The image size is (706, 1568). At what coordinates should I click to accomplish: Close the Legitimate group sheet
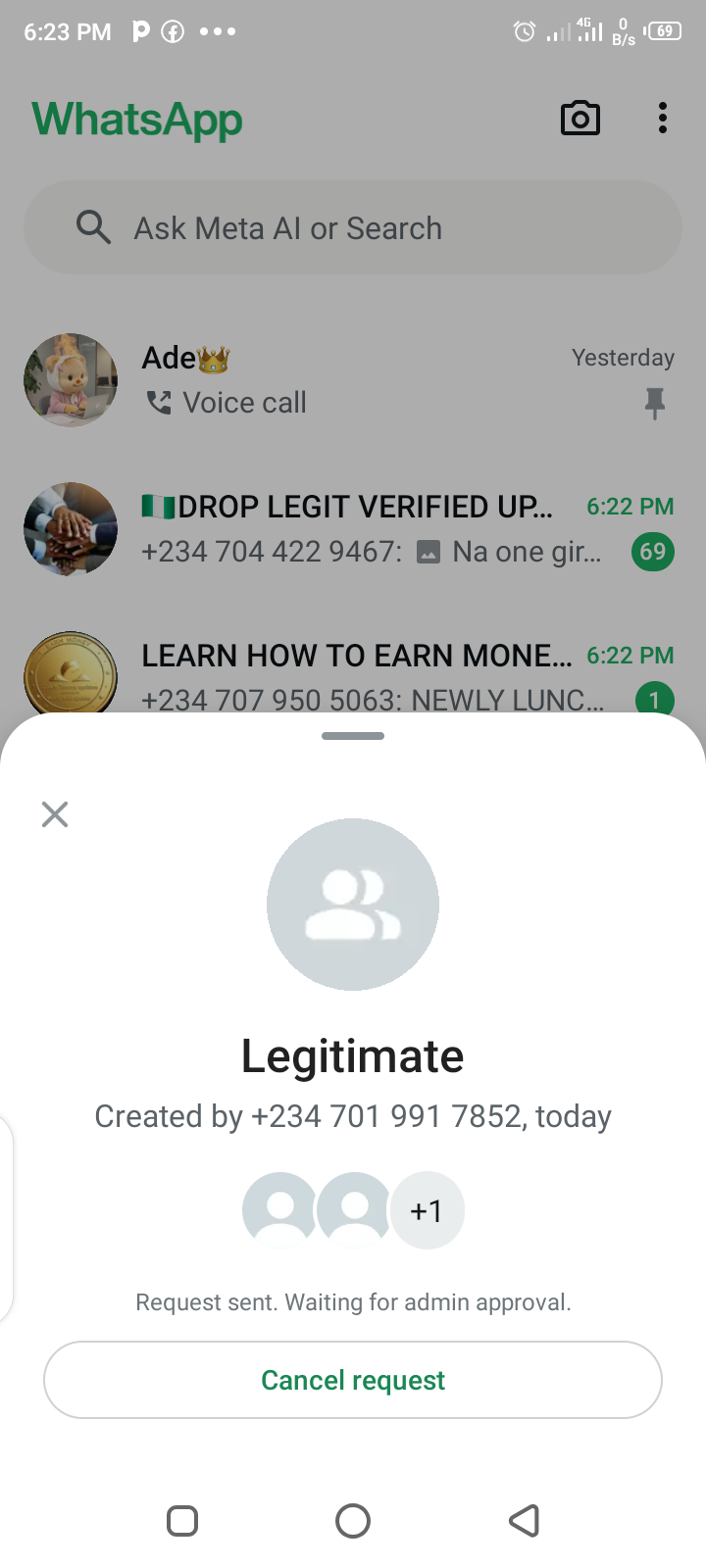[x=55, y=814]
